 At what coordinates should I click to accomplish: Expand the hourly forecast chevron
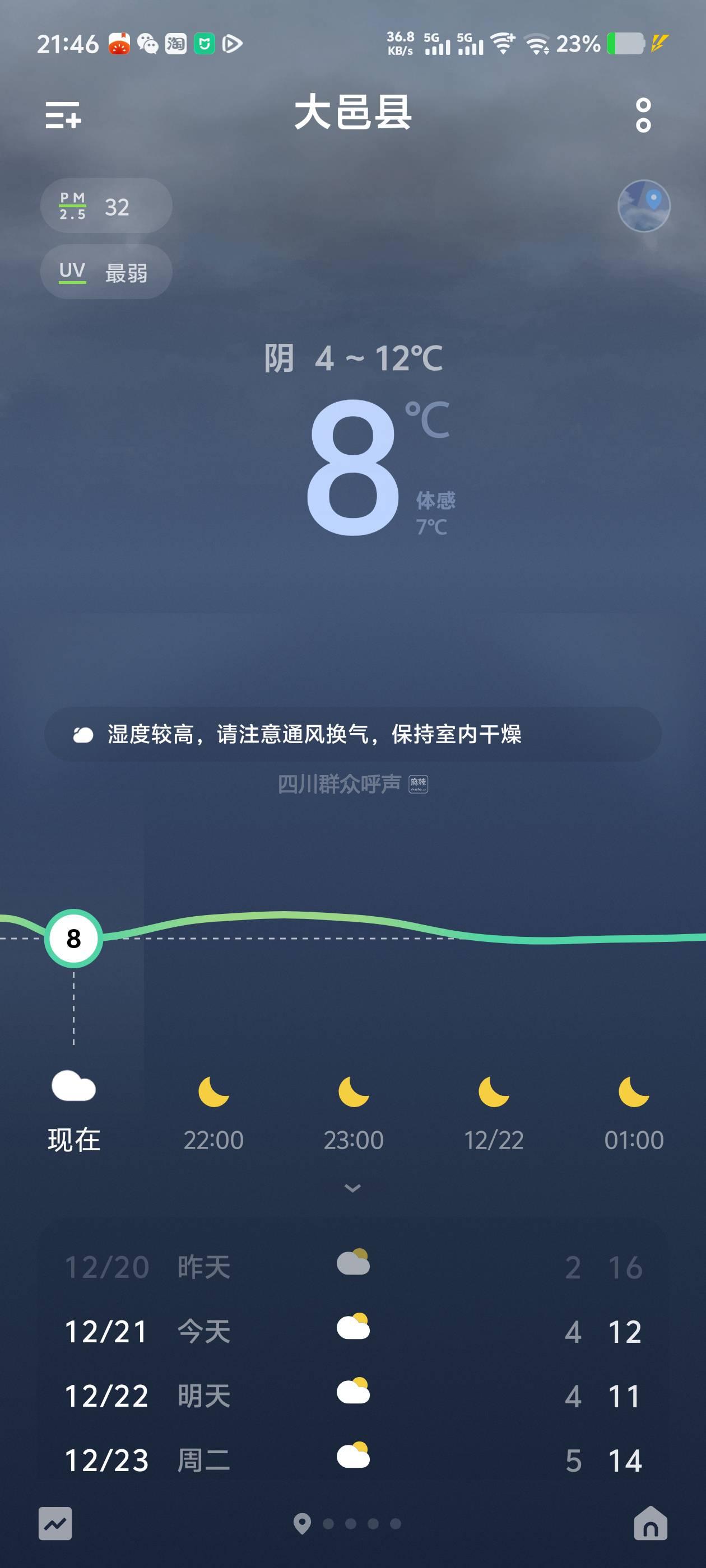[352, 1188]
